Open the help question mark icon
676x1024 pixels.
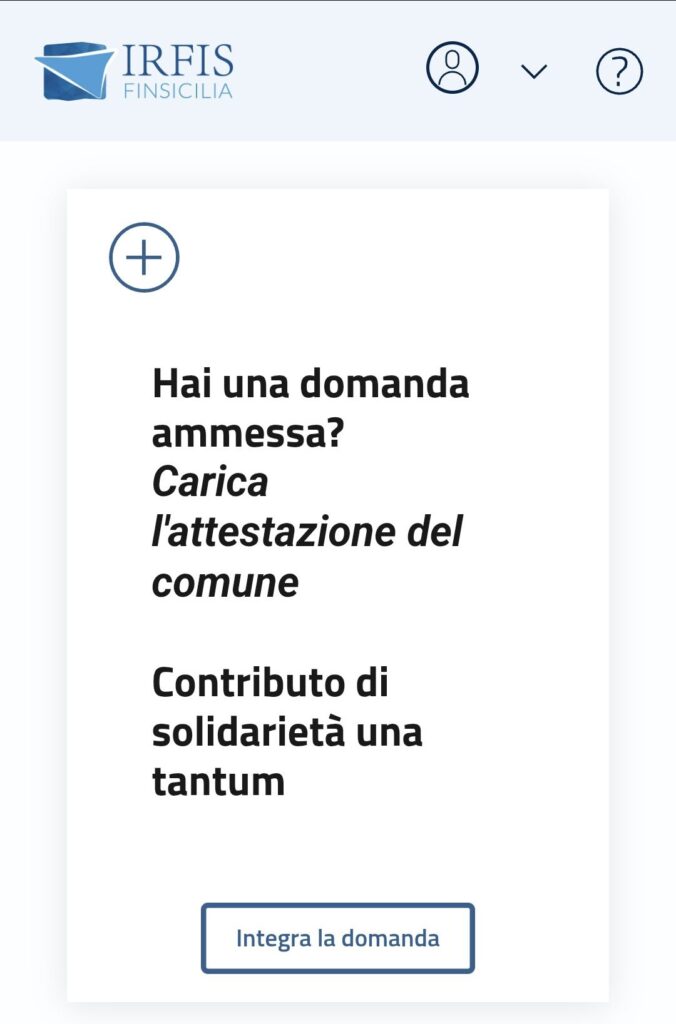619,71
